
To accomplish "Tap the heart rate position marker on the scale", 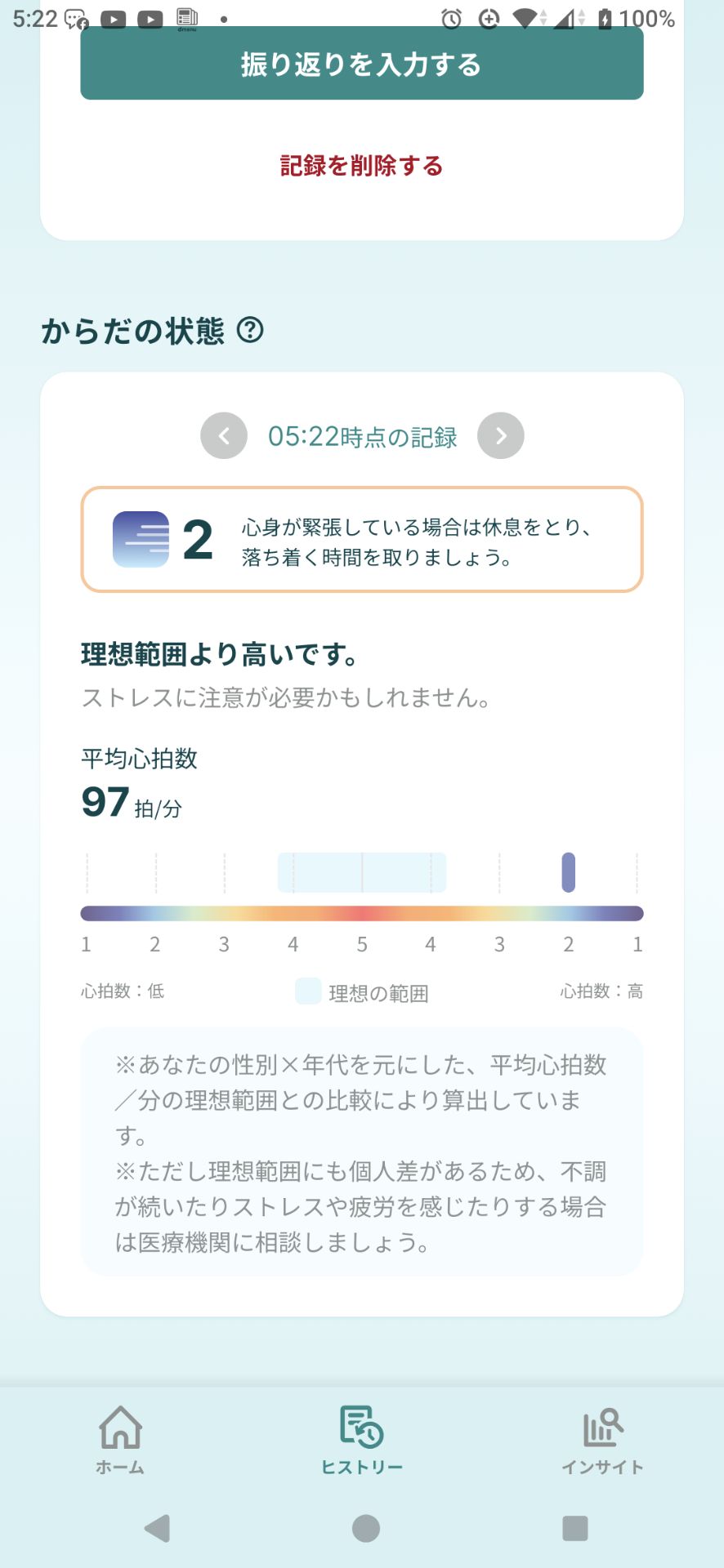I will point(569,872).
